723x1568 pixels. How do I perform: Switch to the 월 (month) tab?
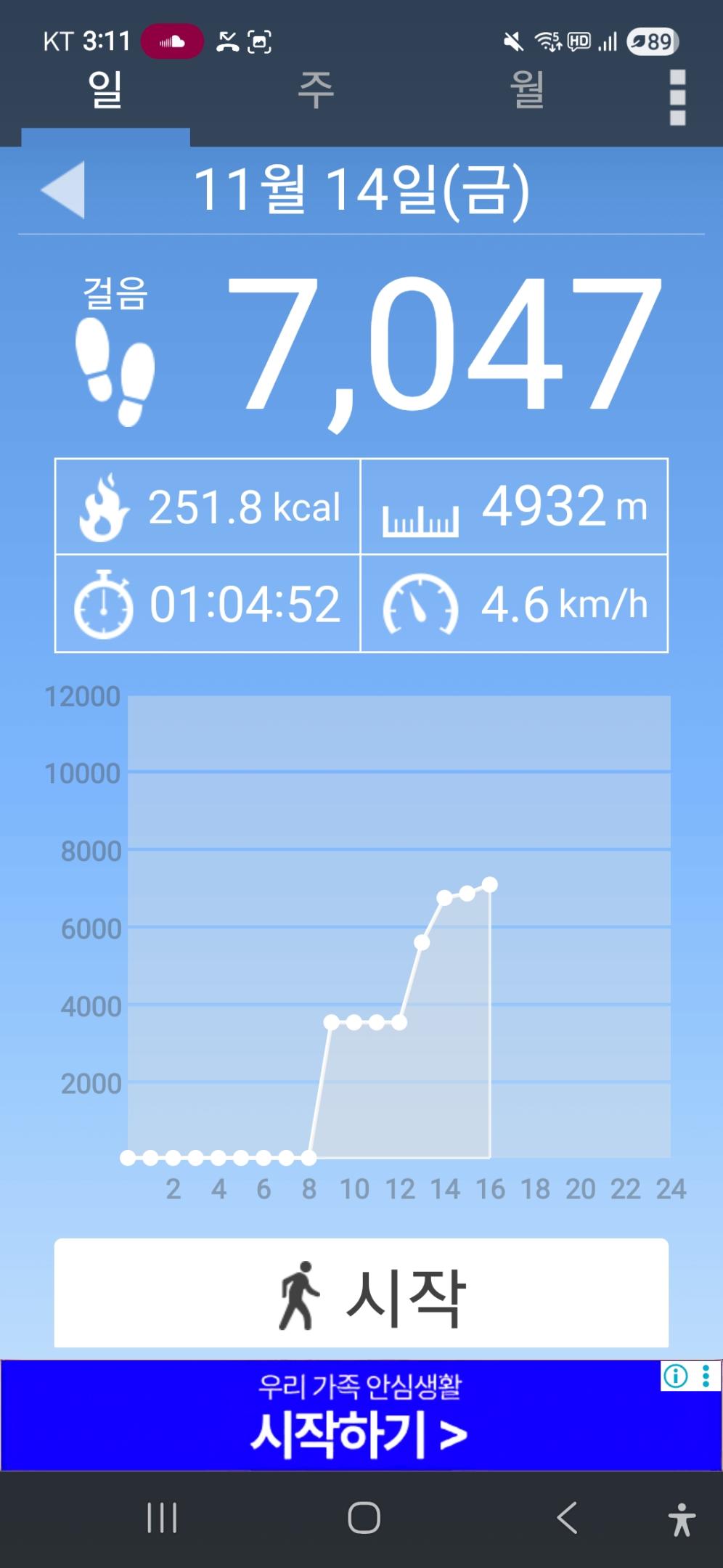tap(527, 91)
